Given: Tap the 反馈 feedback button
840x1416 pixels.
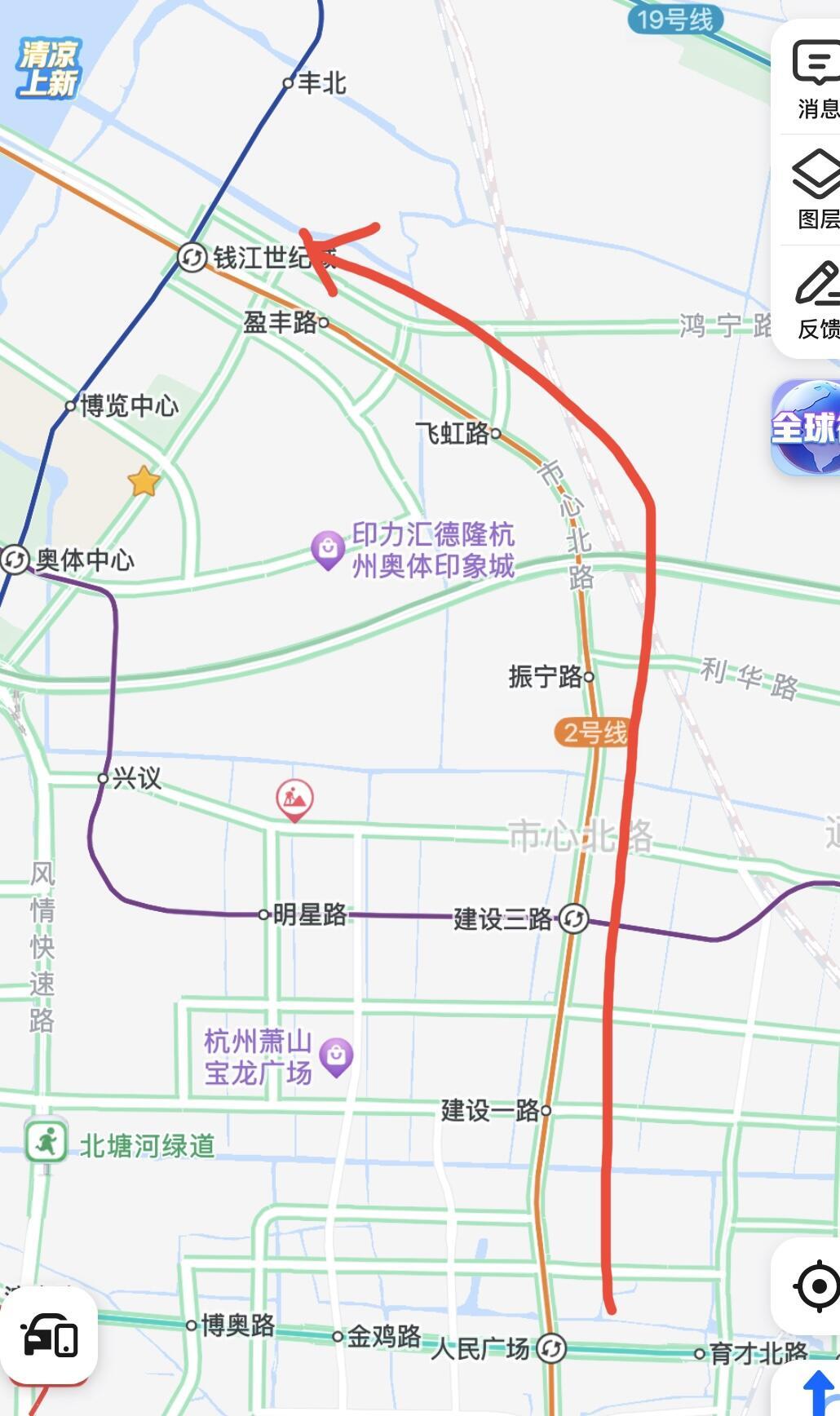Looking at the screenshot, I should click(816, 300).
